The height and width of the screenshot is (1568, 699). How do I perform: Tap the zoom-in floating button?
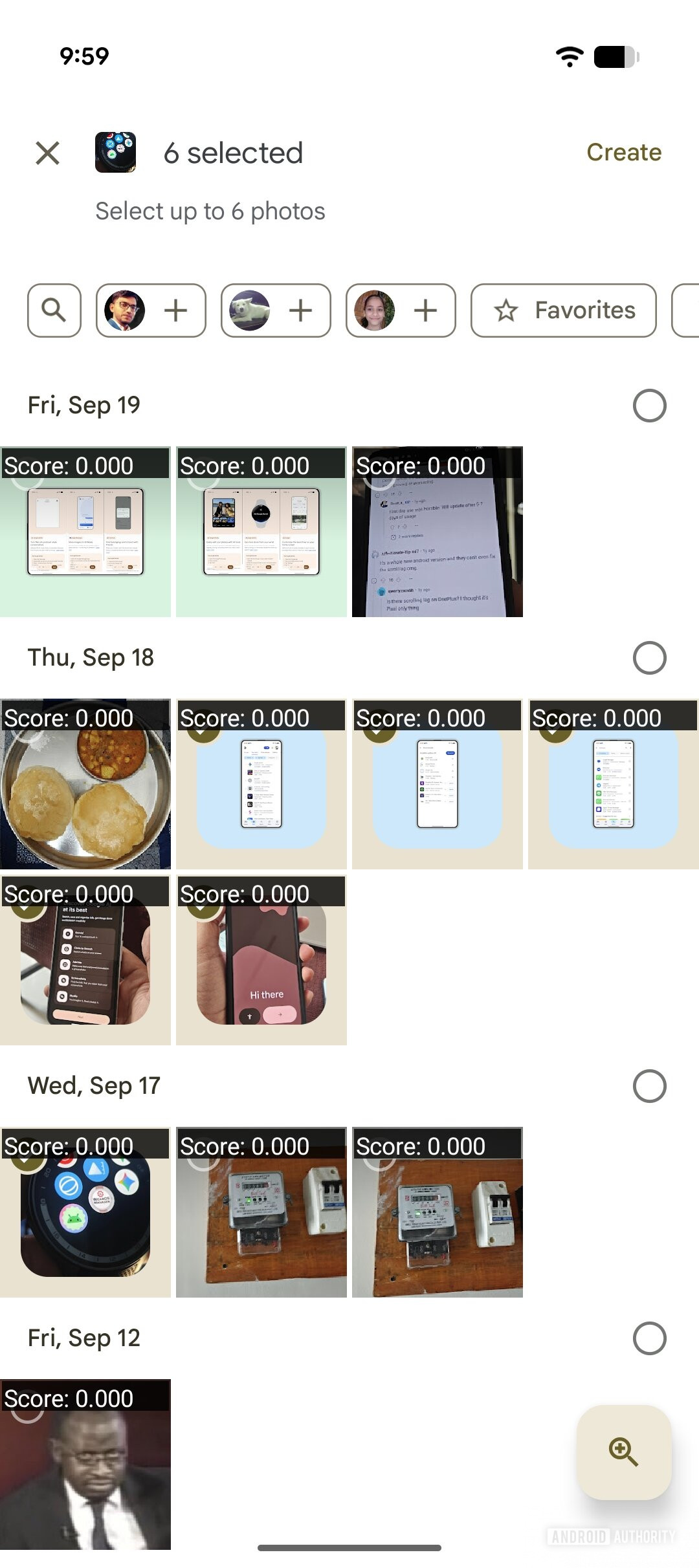(623, 1452)
